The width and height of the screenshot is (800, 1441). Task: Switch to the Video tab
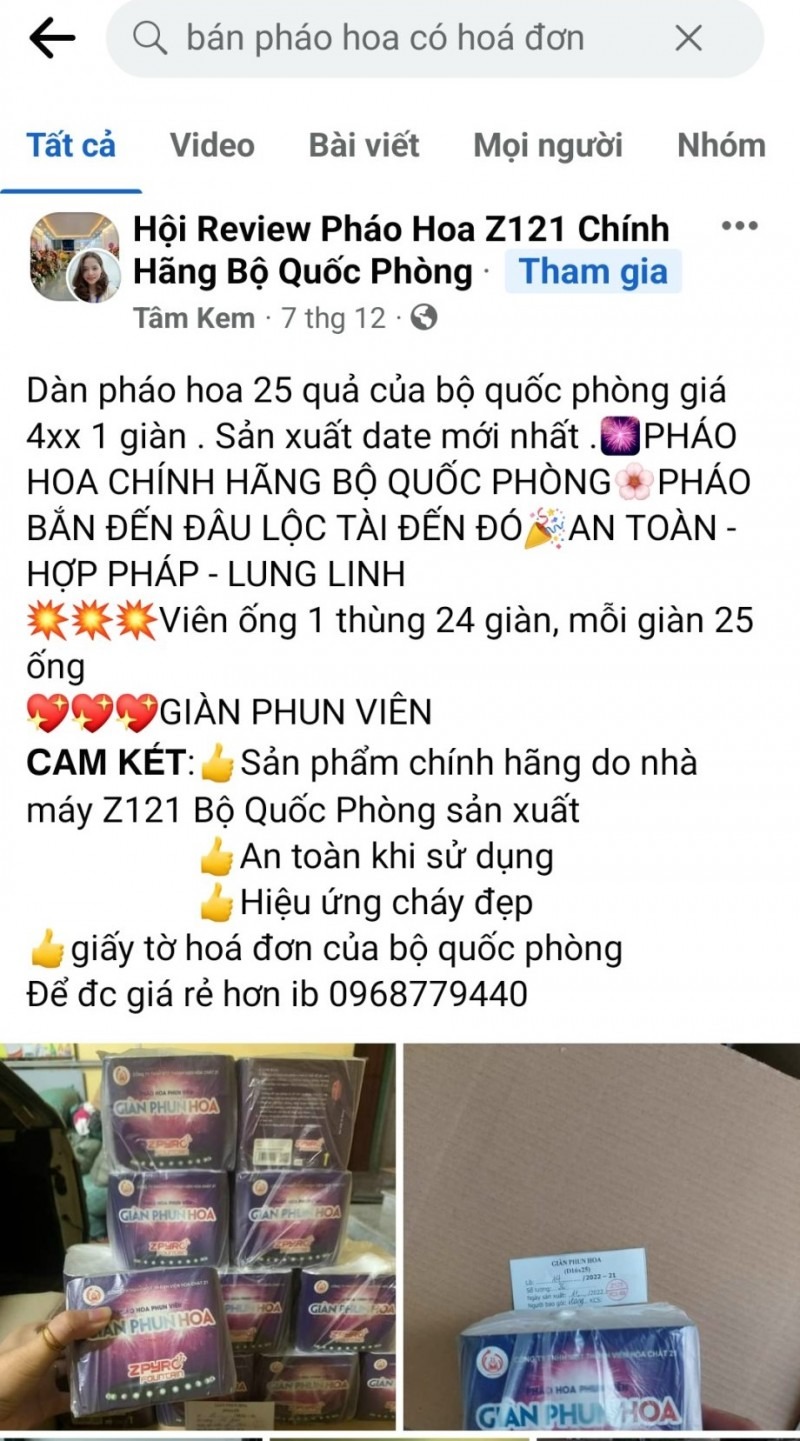[212, 145]
